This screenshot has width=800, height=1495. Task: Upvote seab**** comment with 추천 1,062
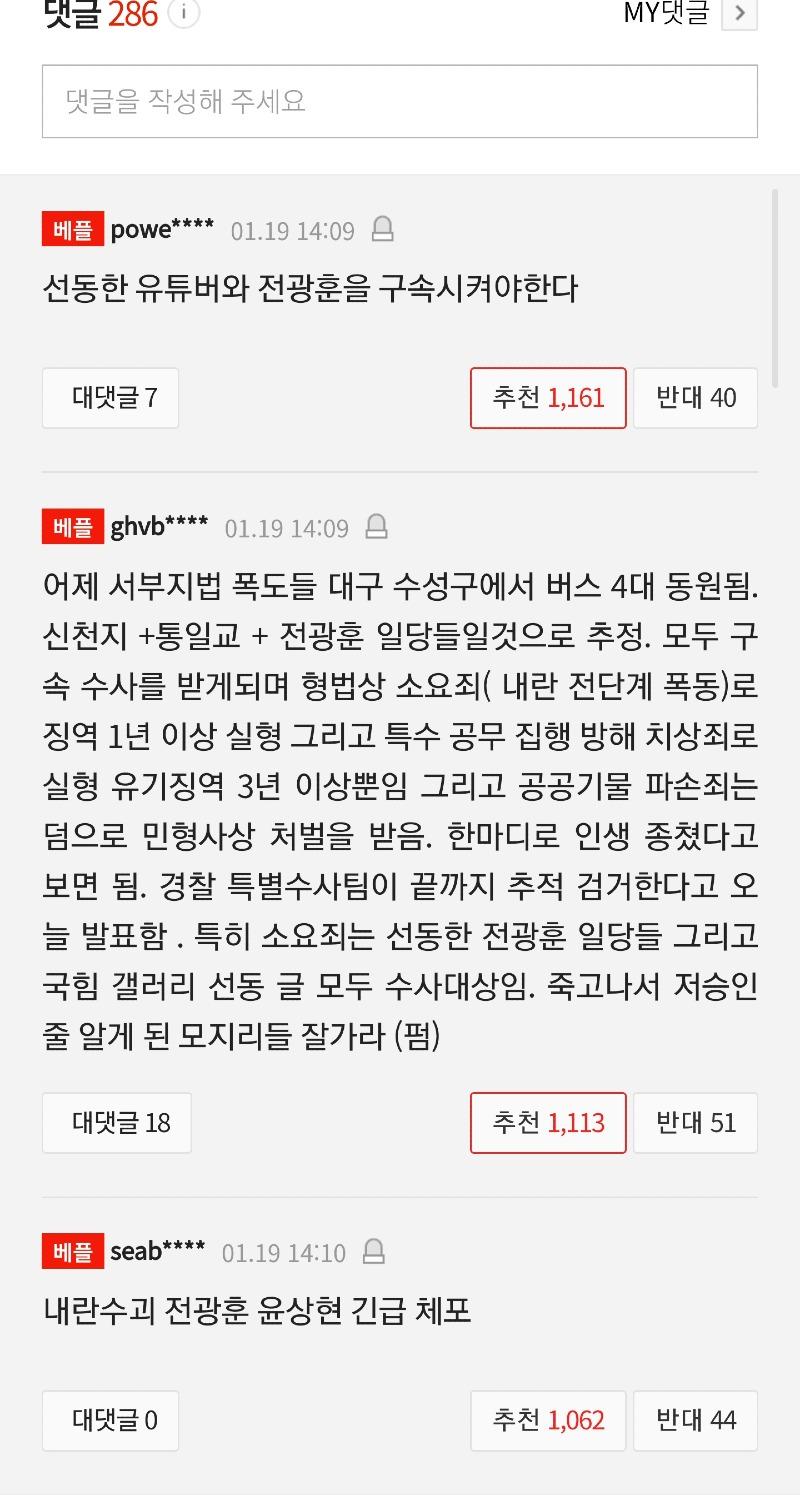[x=548, y=1420]
